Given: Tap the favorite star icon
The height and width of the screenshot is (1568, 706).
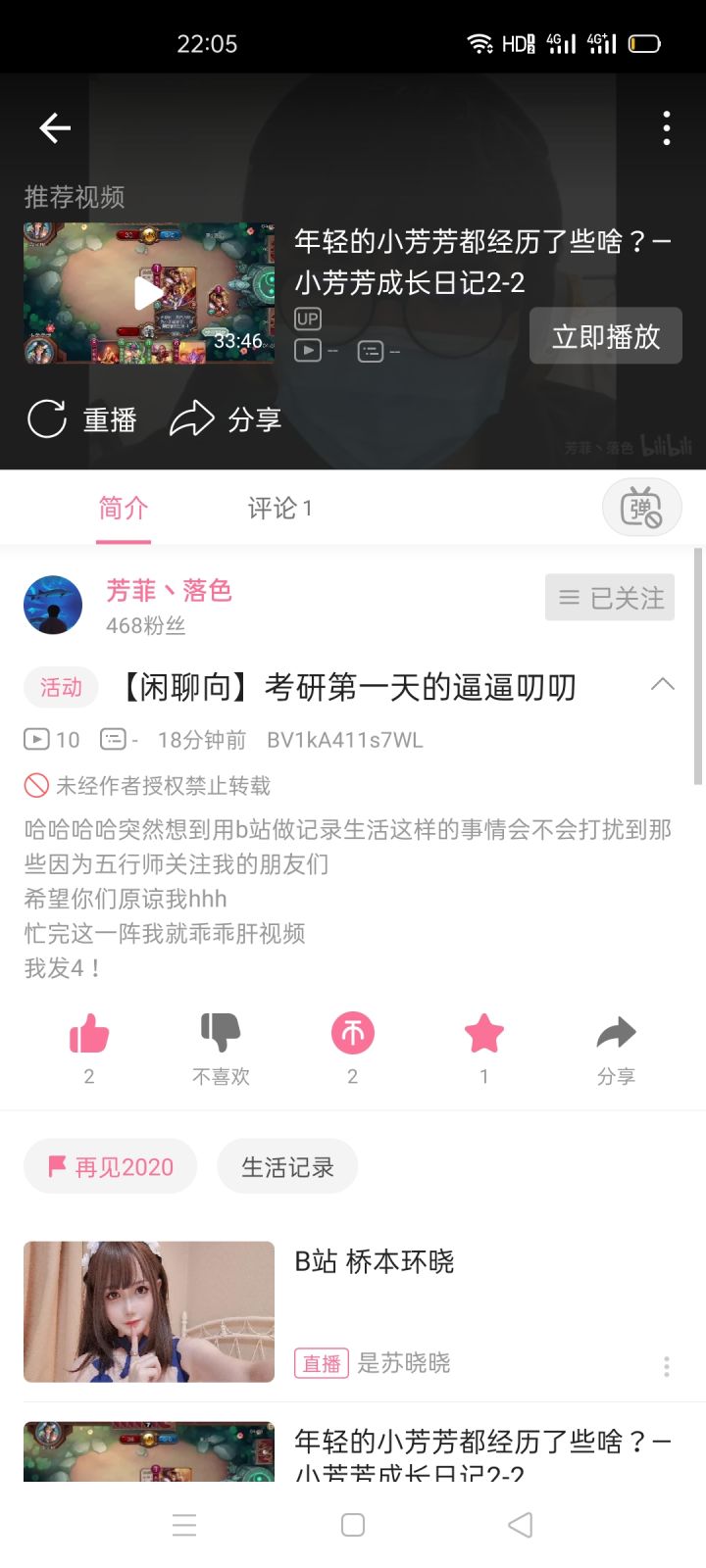Looking at the screenshot, I should point(483,1032).
